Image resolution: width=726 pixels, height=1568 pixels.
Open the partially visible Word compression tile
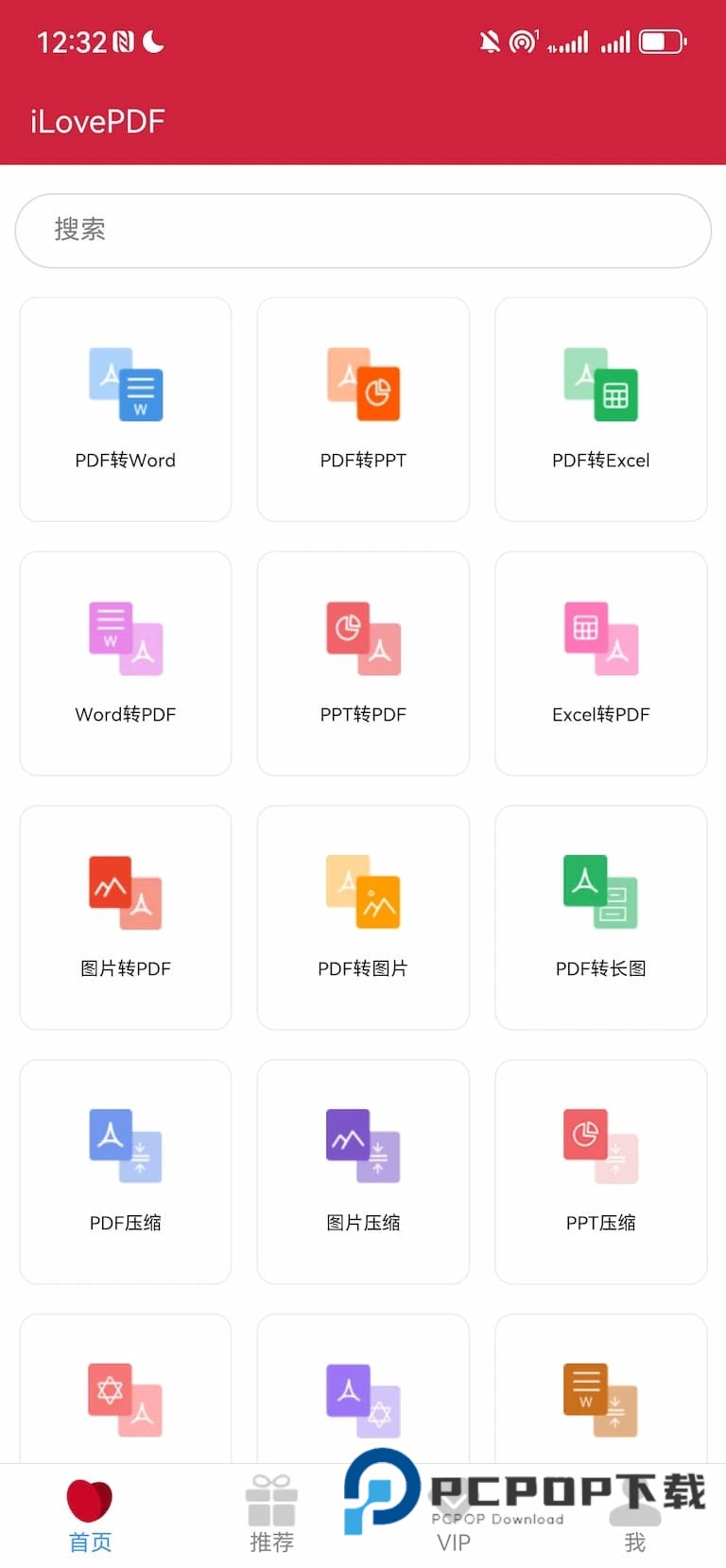[600, 1400]
